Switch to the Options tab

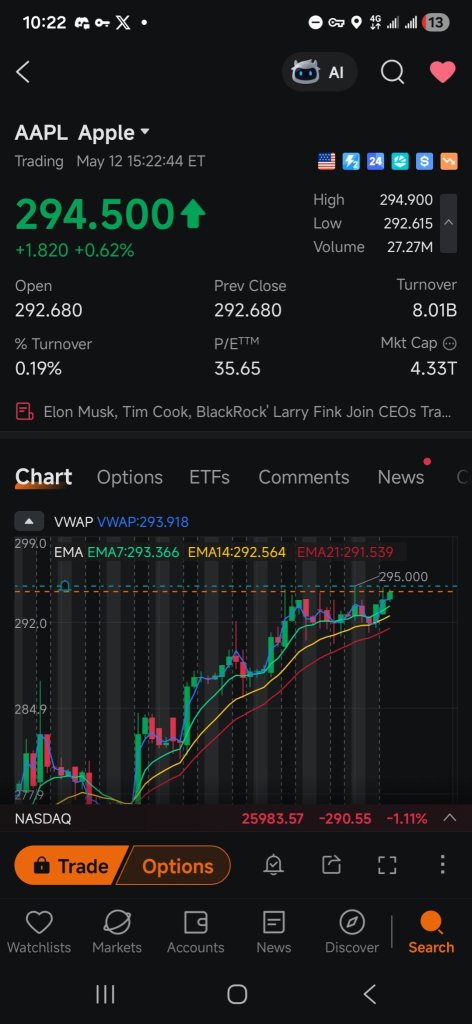click(129, 477)
